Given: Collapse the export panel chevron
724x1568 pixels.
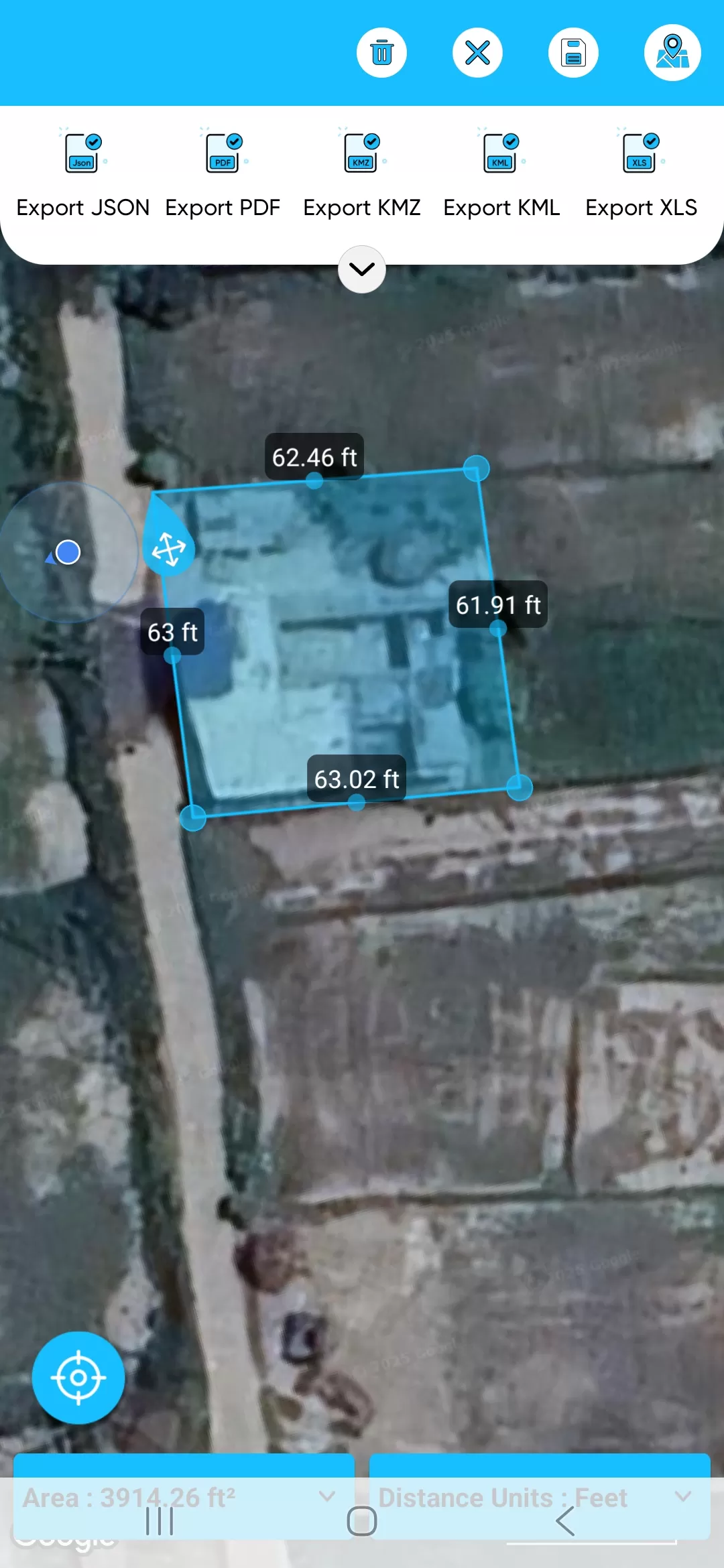Looking at the screenshot, I should click(362, 269).
